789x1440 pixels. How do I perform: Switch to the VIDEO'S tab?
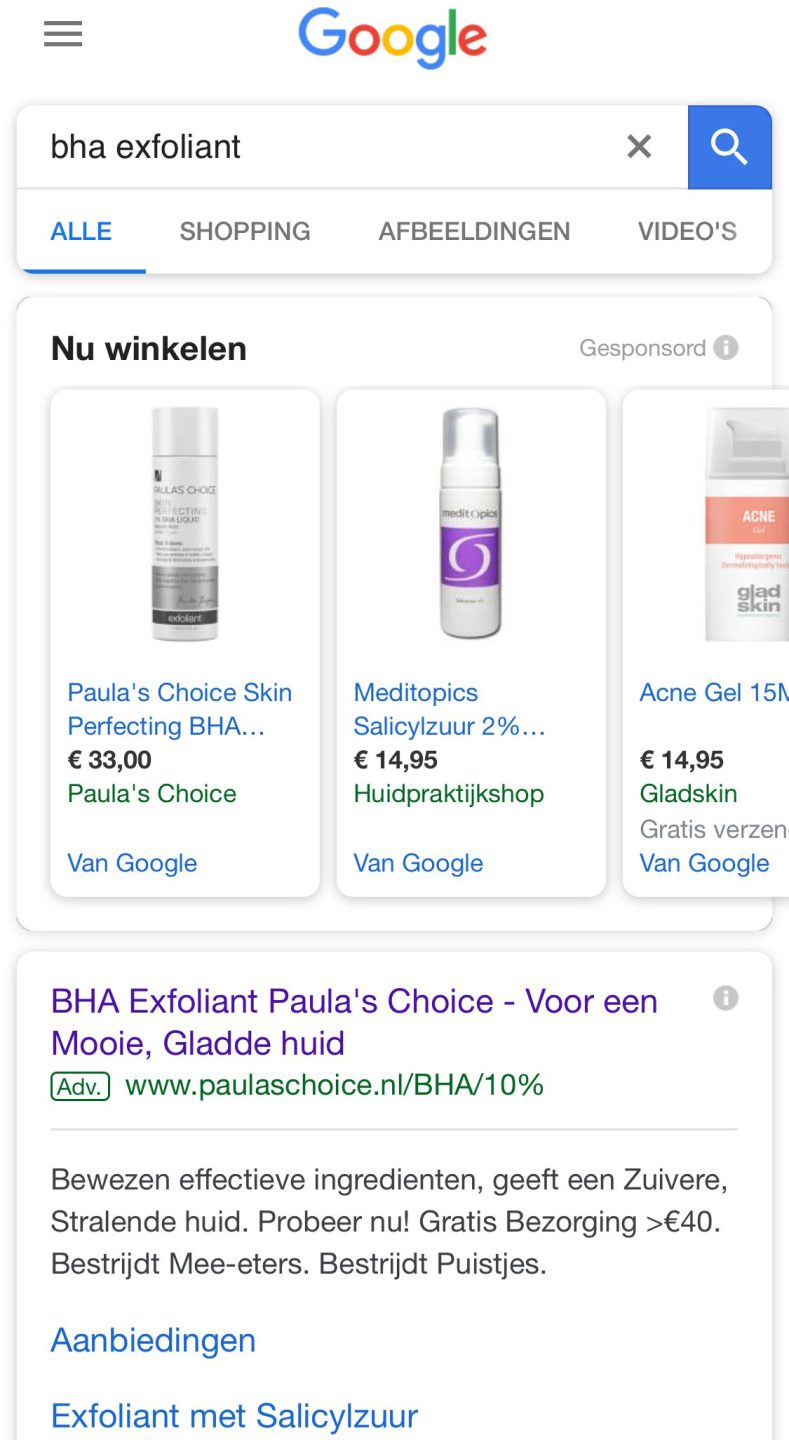click(687, 230)
